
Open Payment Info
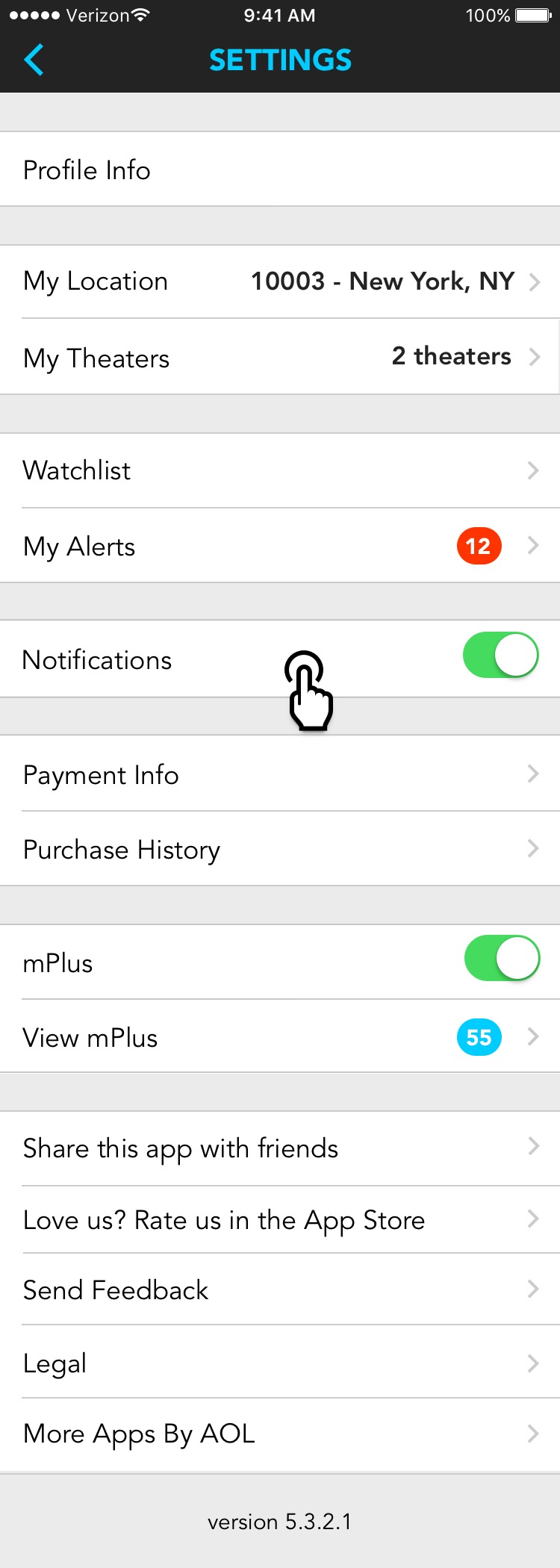(x=280, y=774)
